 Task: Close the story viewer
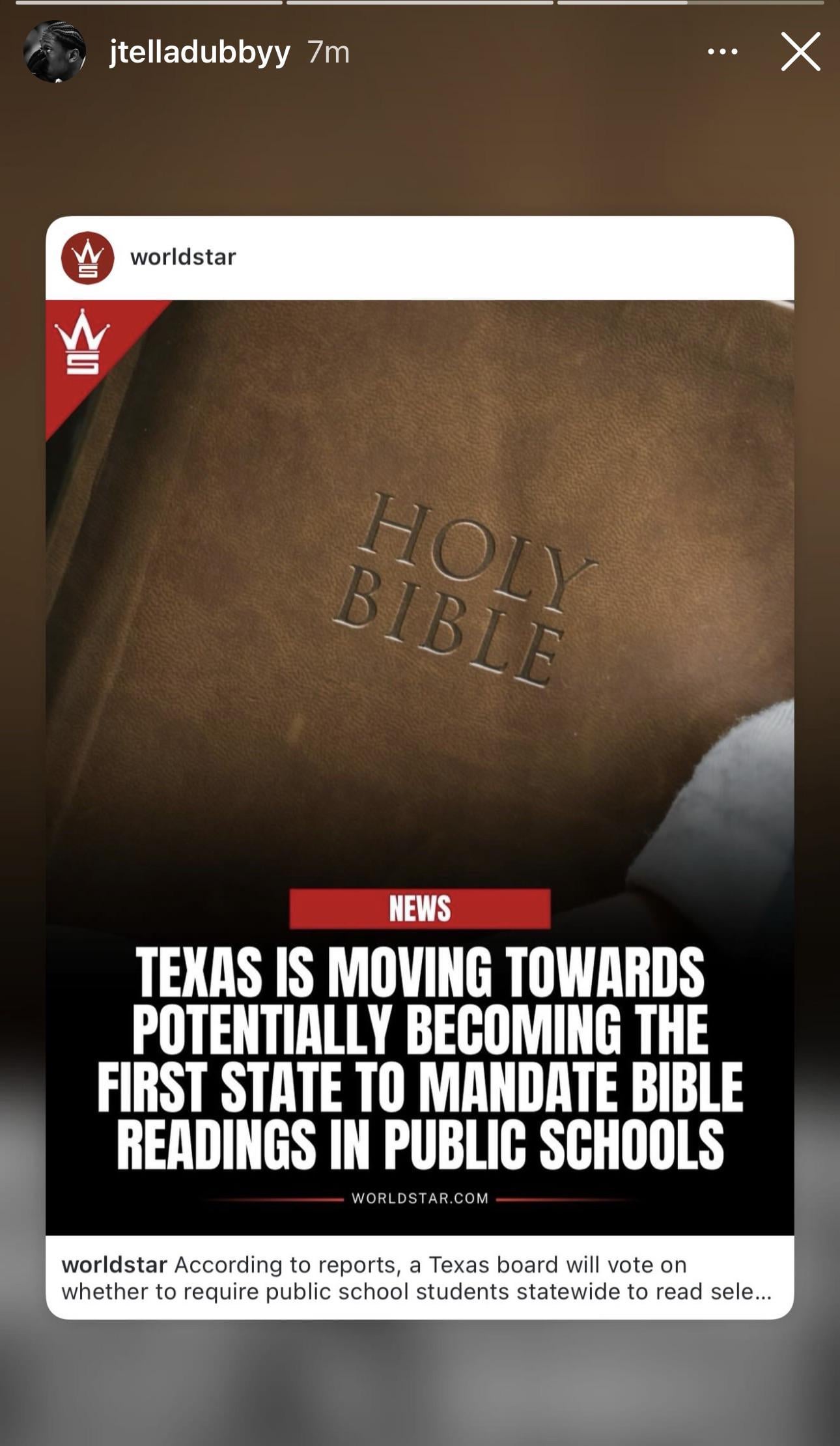click(x=800, y=52)
